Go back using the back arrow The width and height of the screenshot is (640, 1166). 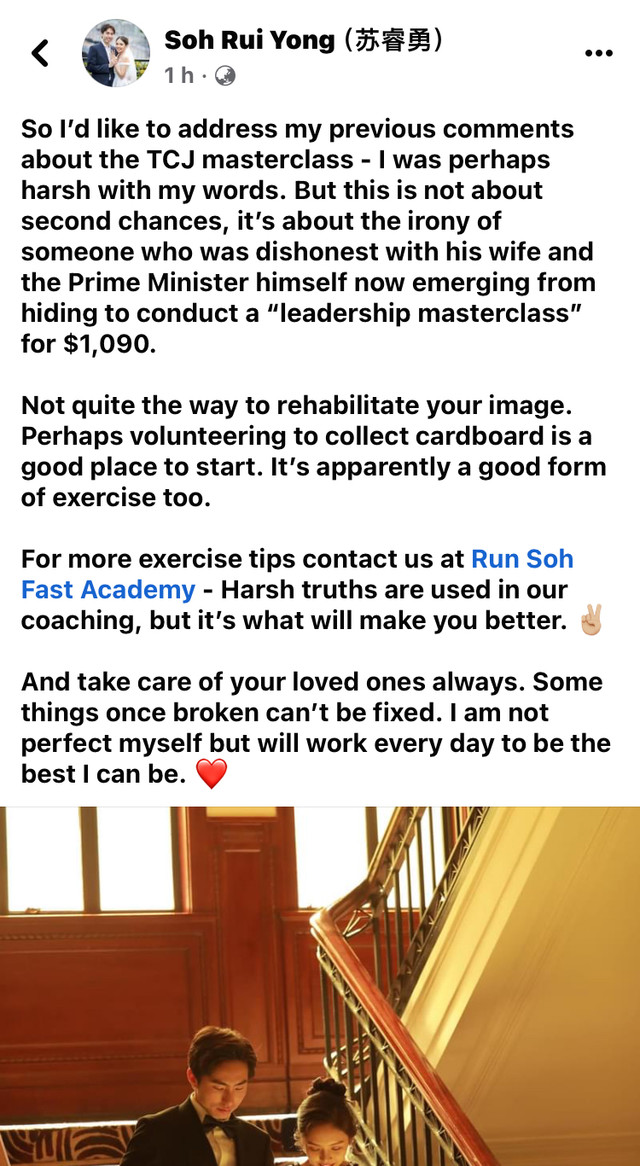pyautogui.click(x=40, y=53)
